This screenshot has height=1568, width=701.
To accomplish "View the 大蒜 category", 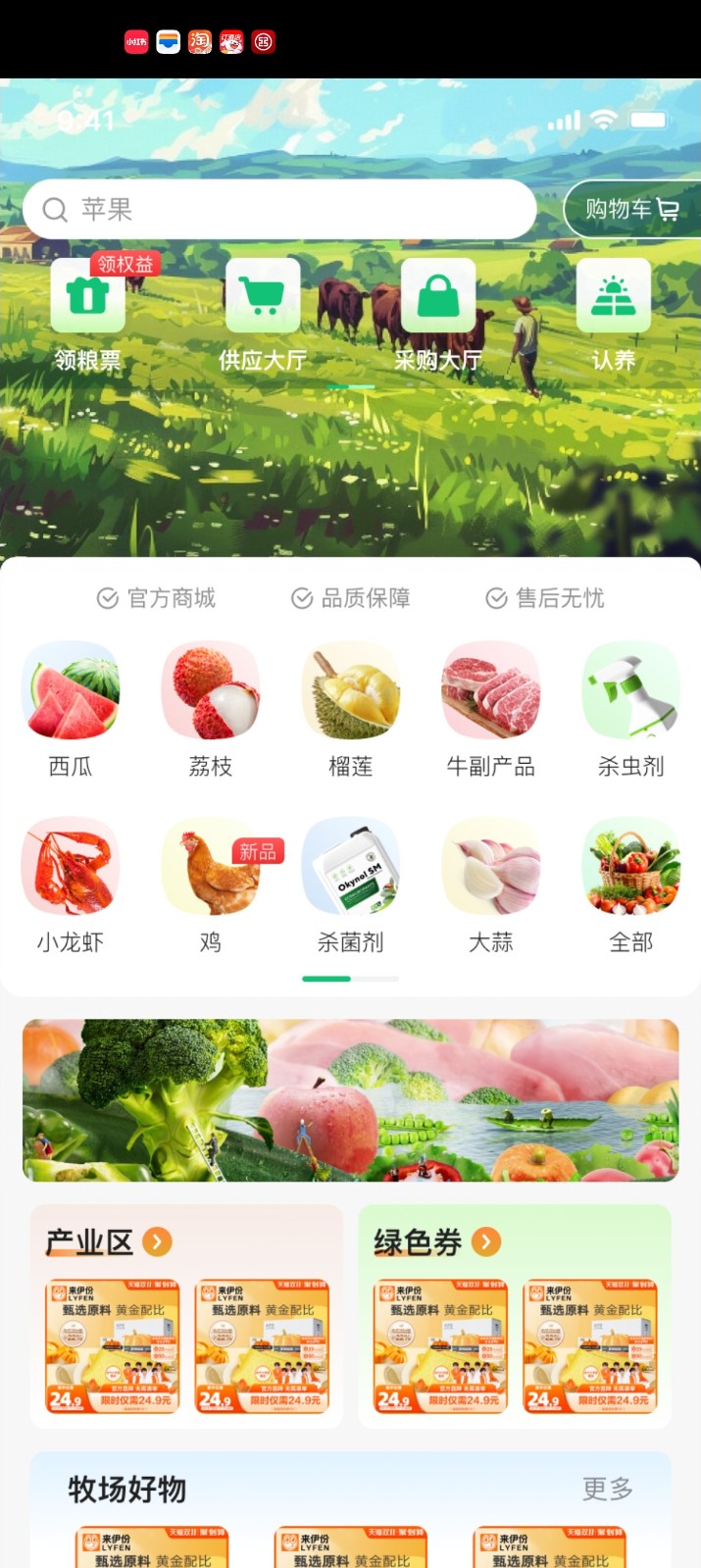I will pyautogui.click(x=490, y=867).
